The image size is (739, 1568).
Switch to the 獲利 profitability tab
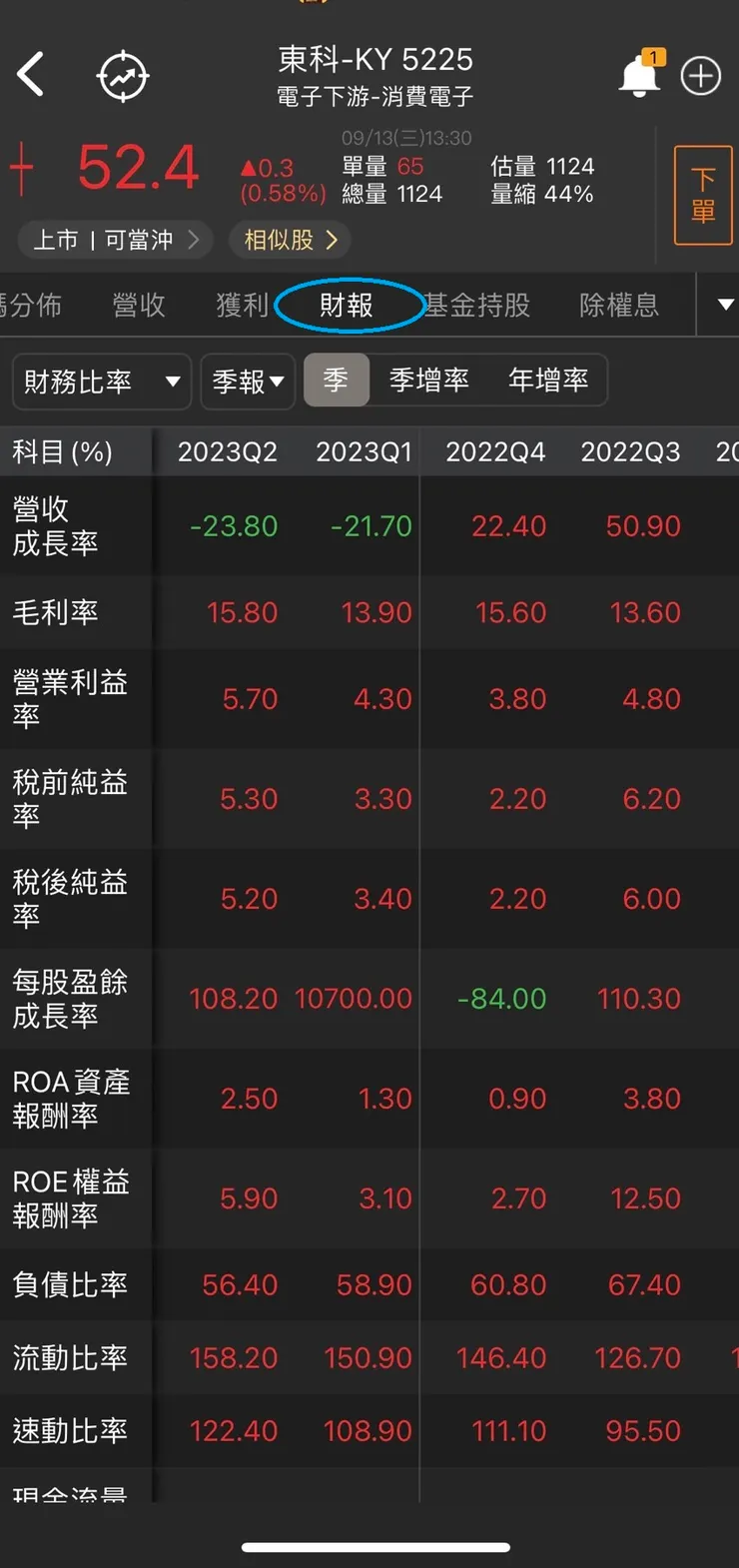240,305
